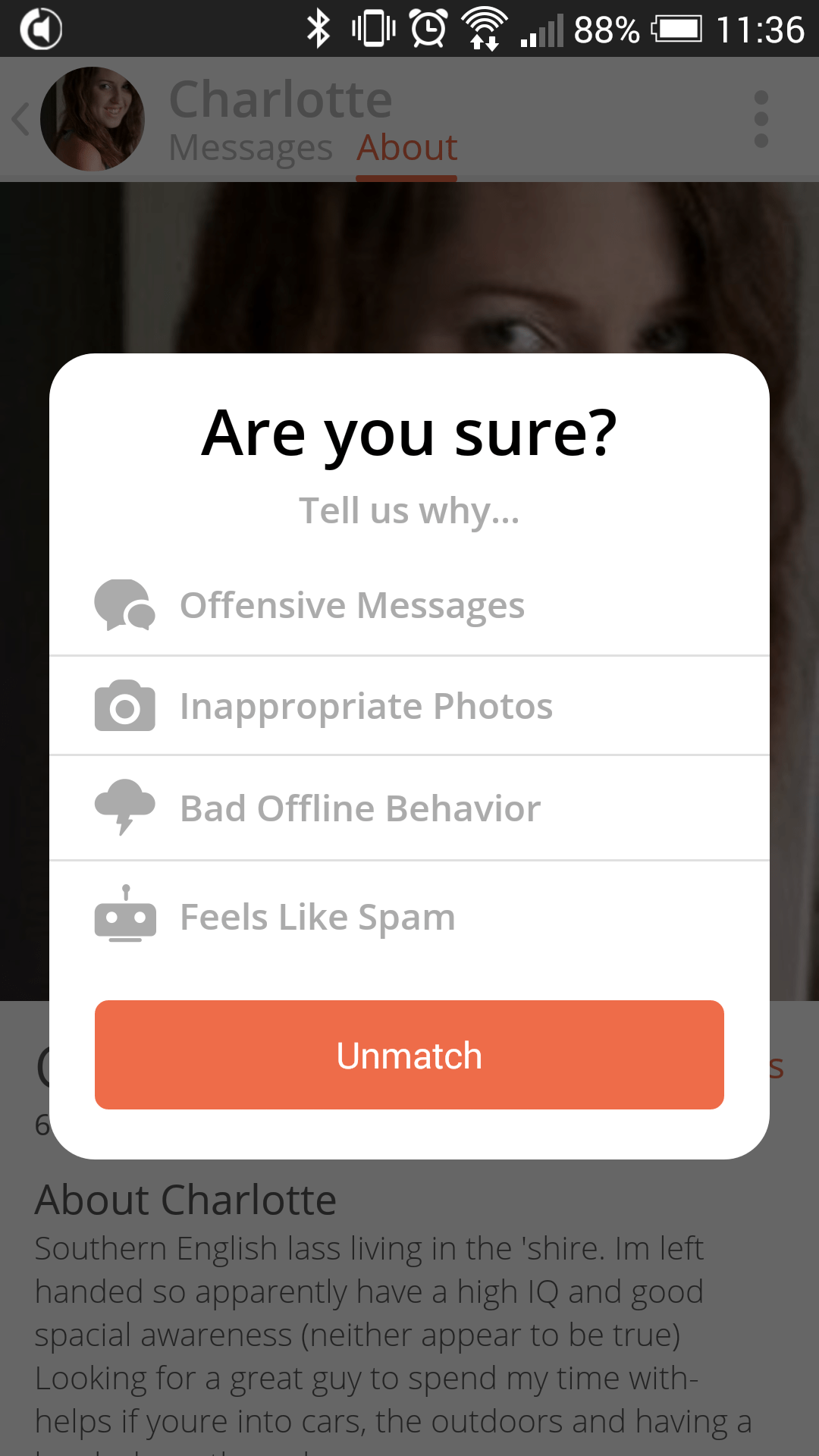This screenshot has height=1456, width=819.
Task: Confirm with the Unmatch button
Action: [409, 1055]
